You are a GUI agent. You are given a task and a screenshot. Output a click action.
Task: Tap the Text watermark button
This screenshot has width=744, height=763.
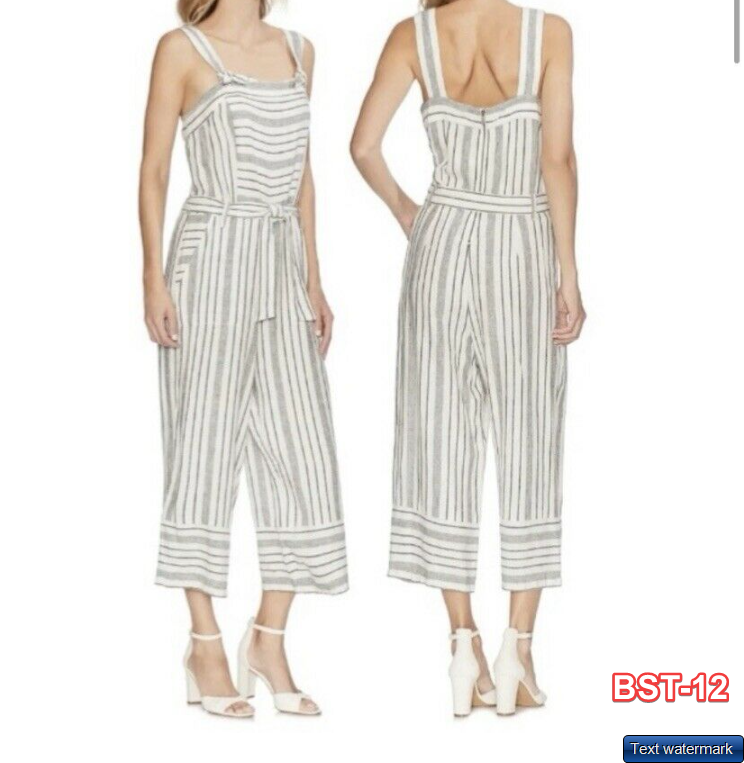click(682, 749)
